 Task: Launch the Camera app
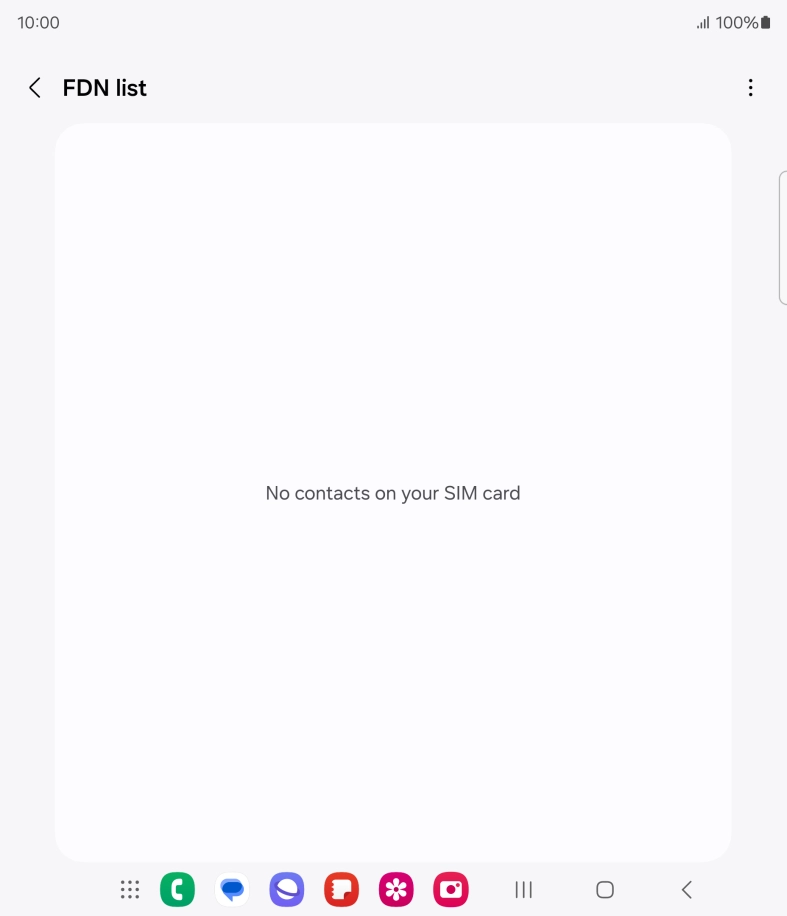450,889
